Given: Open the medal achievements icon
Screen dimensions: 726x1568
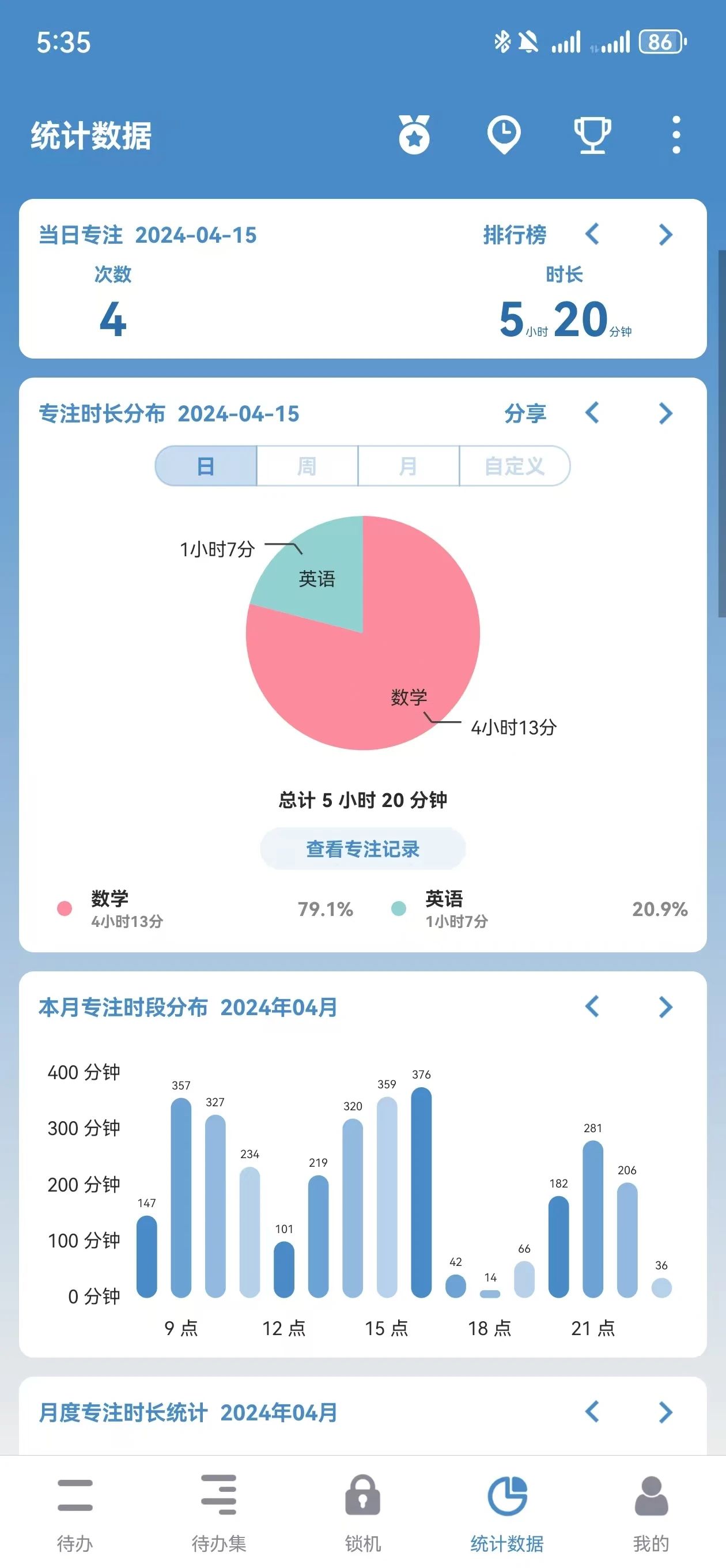Looking at the screenshot, I should tap(414, 134).
